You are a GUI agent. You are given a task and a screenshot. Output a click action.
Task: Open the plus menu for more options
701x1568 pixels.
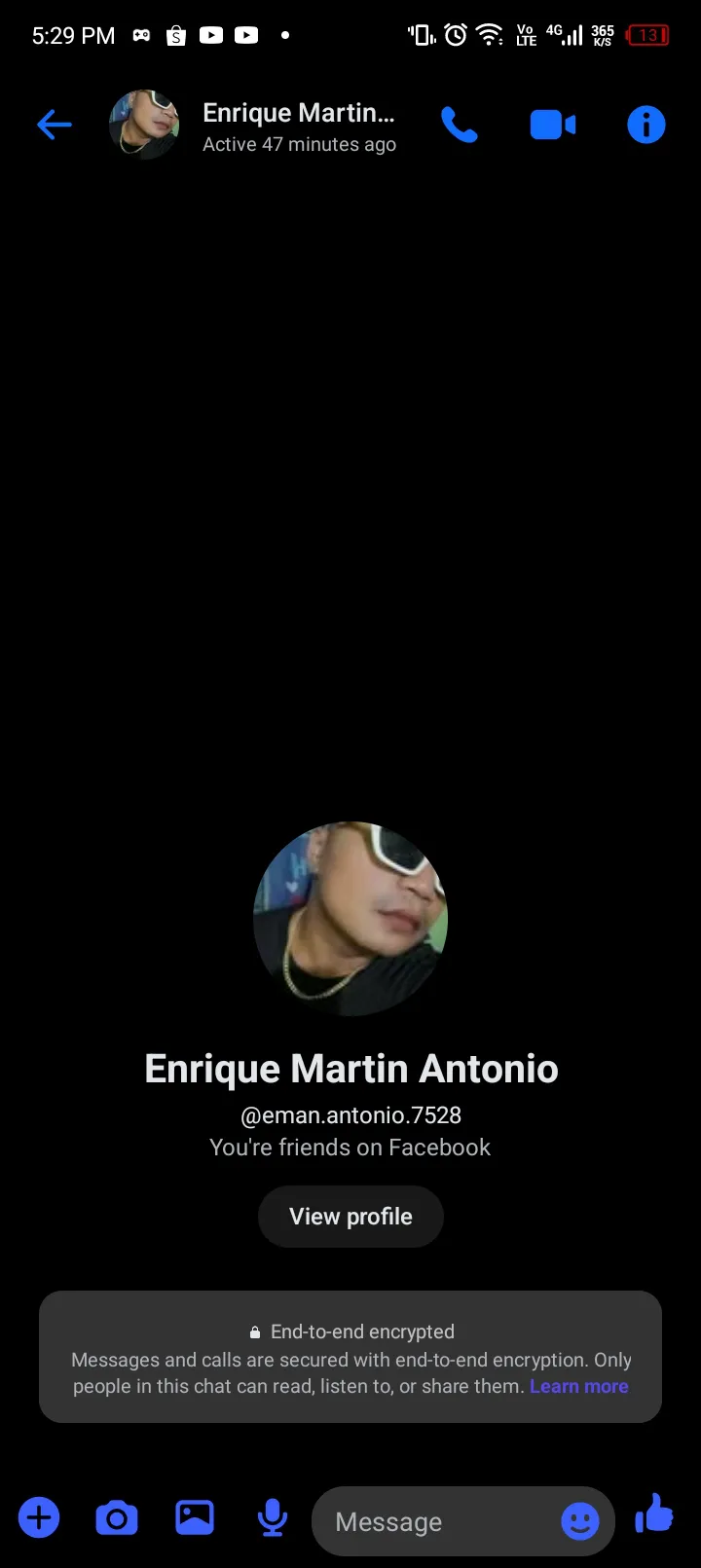coord(39,1518)
